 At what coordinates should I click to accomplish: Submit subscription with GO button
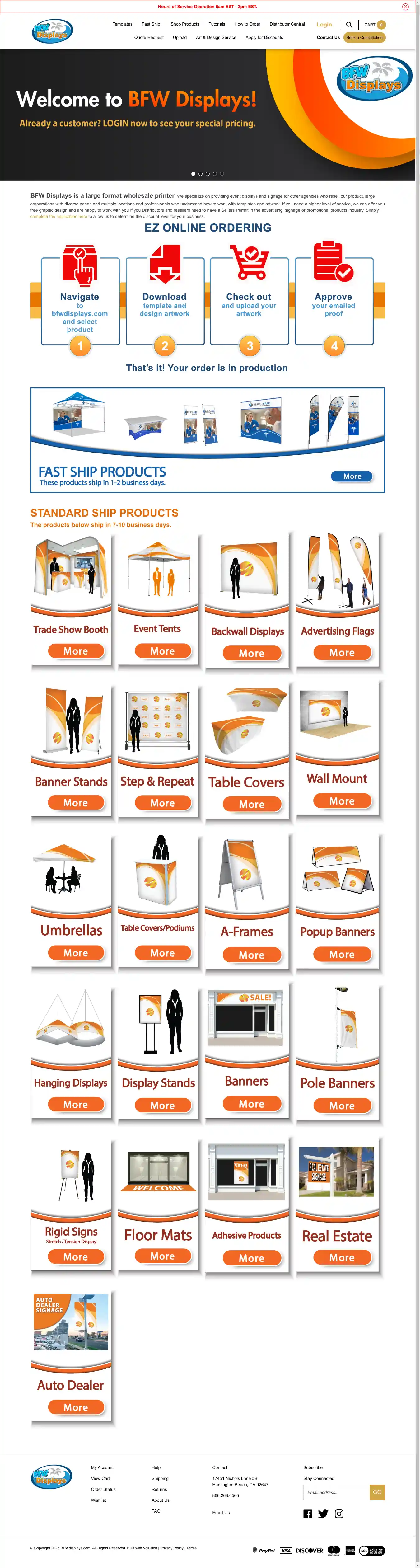click(377, 1492)
